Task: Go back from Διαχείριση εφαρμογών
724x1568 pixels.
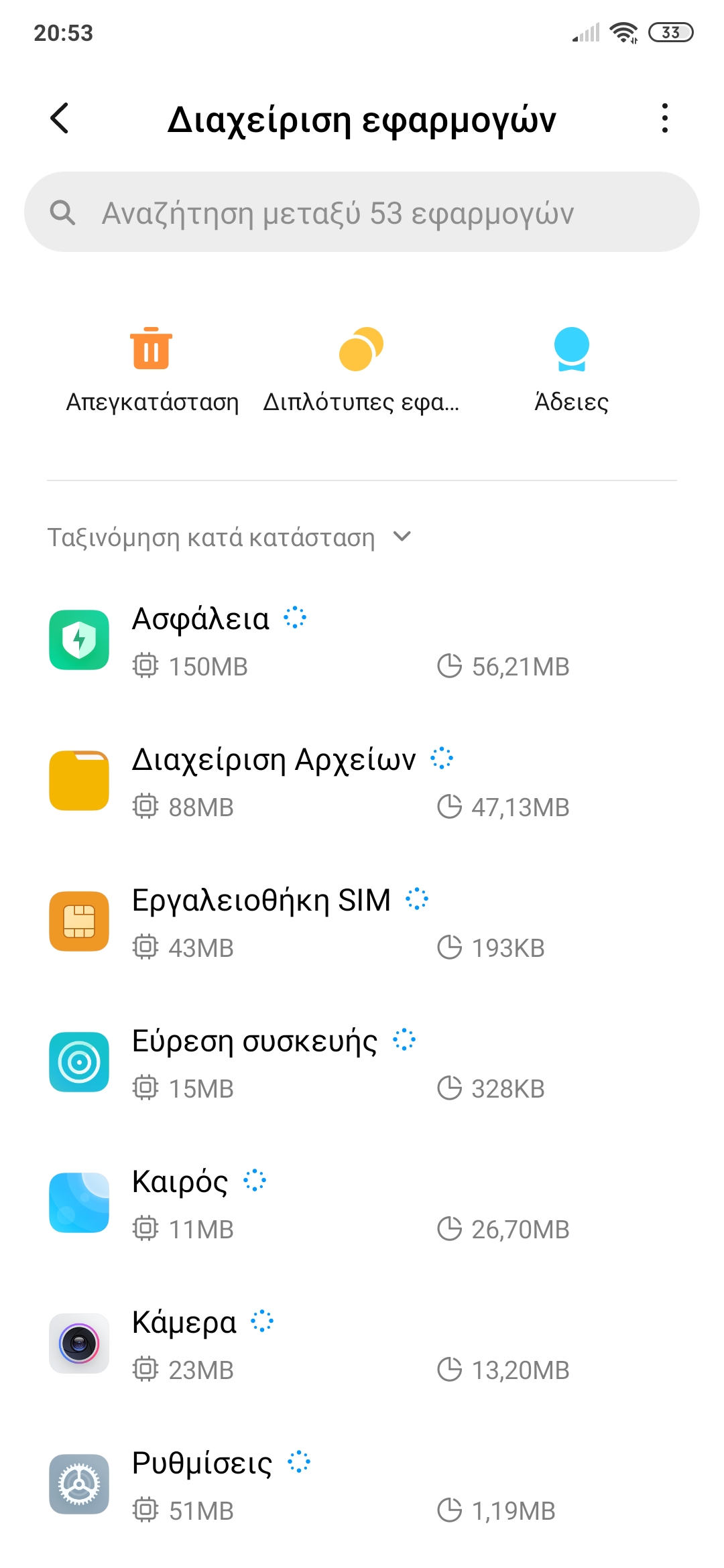Action: (60, 119)
